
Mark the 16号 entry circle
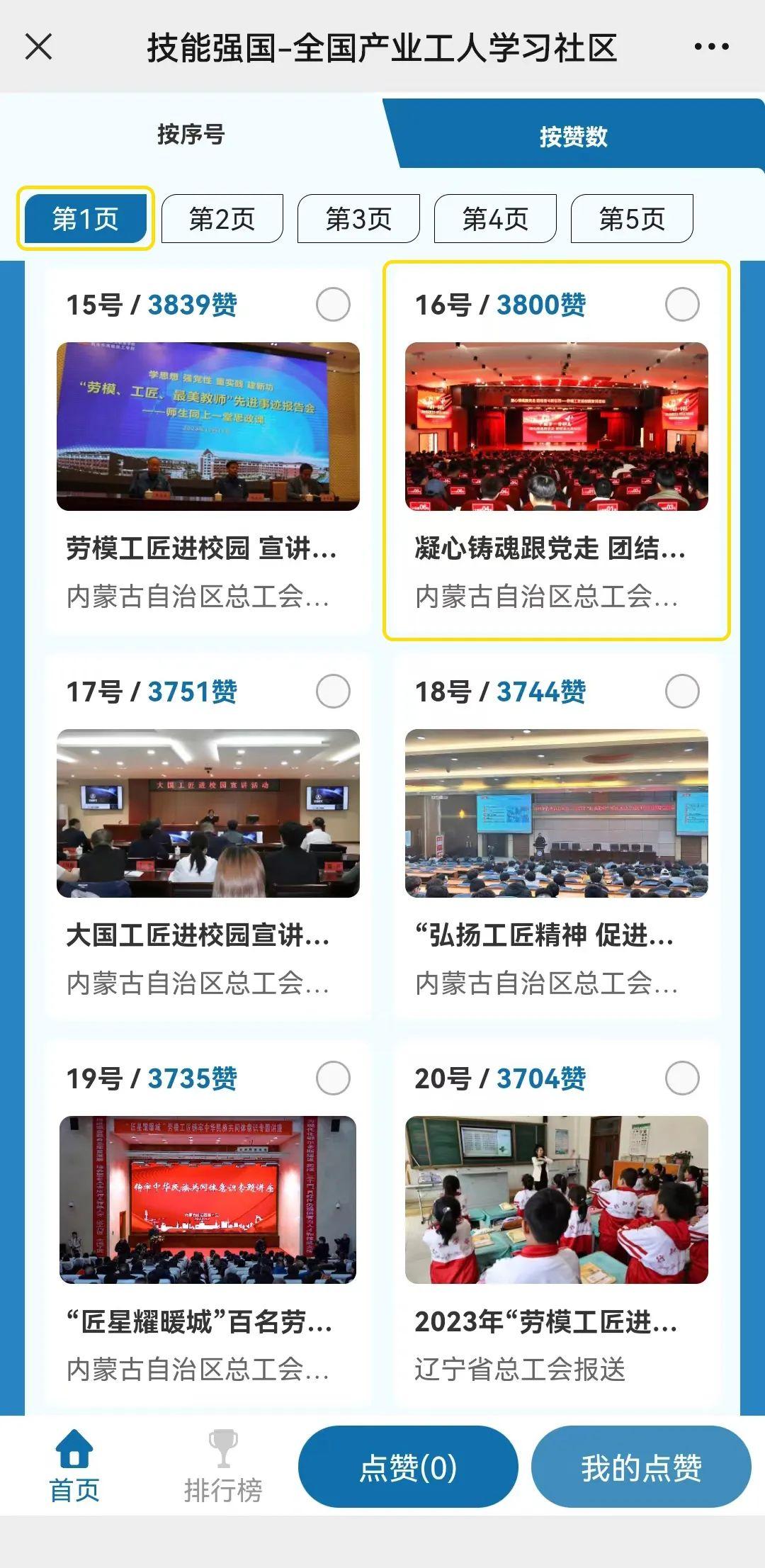point(682,305)
